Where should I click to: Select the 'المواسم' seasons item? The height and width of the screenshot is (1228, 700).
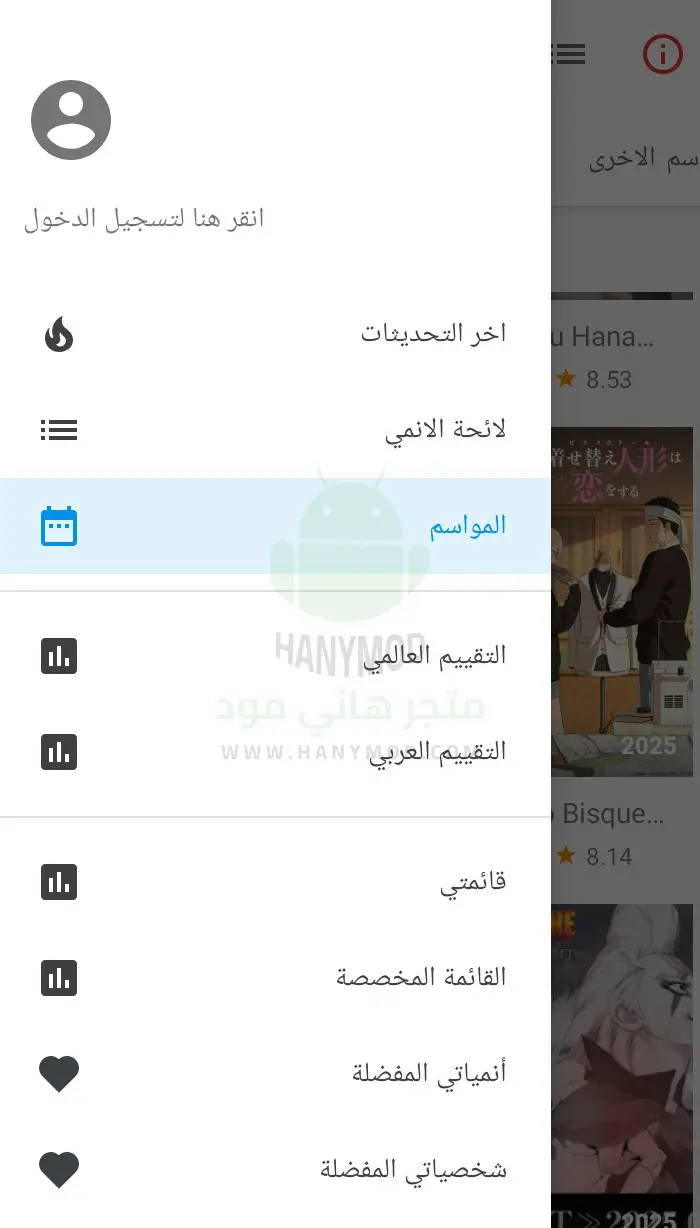[x=275, y=526]
